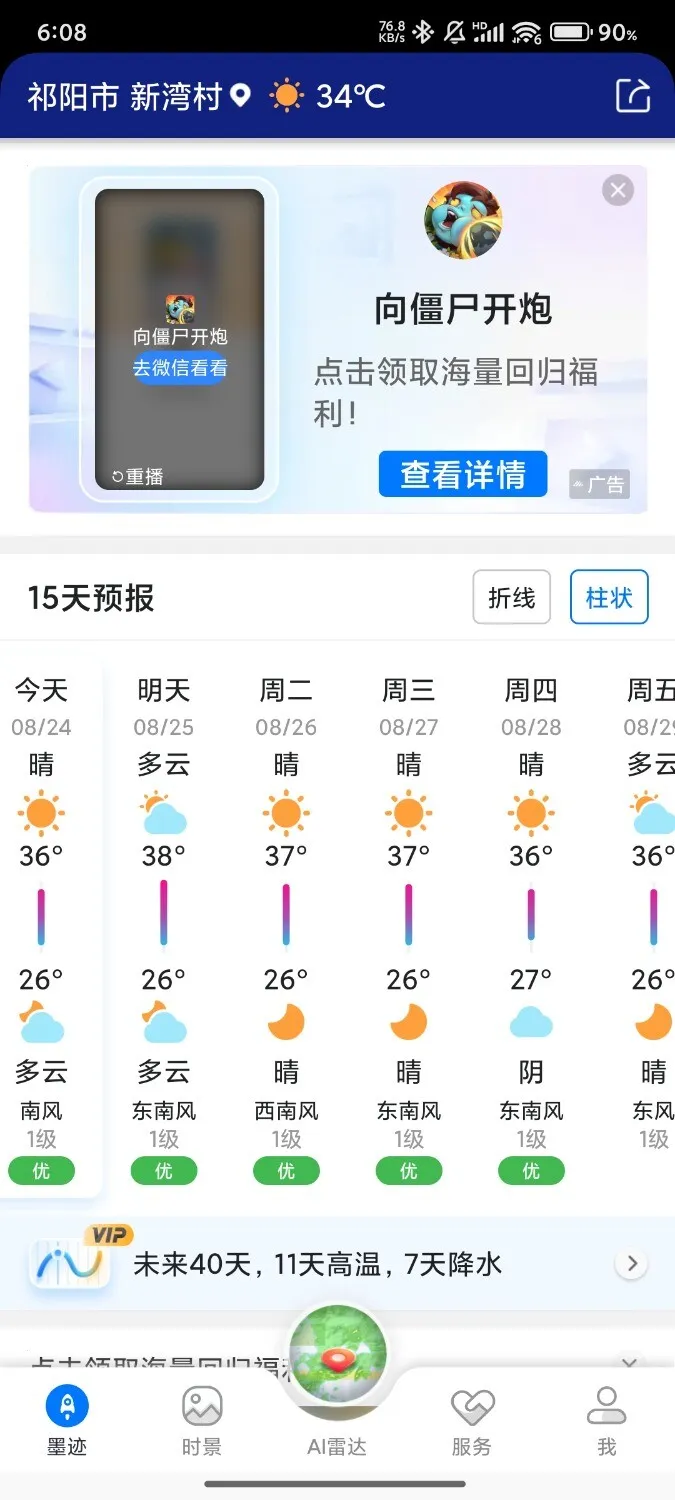Image resolution: width=675 pixels, height=1500 pixels.
Task: Tap 查看详情 button in the ad
Action: coord(463,474)
